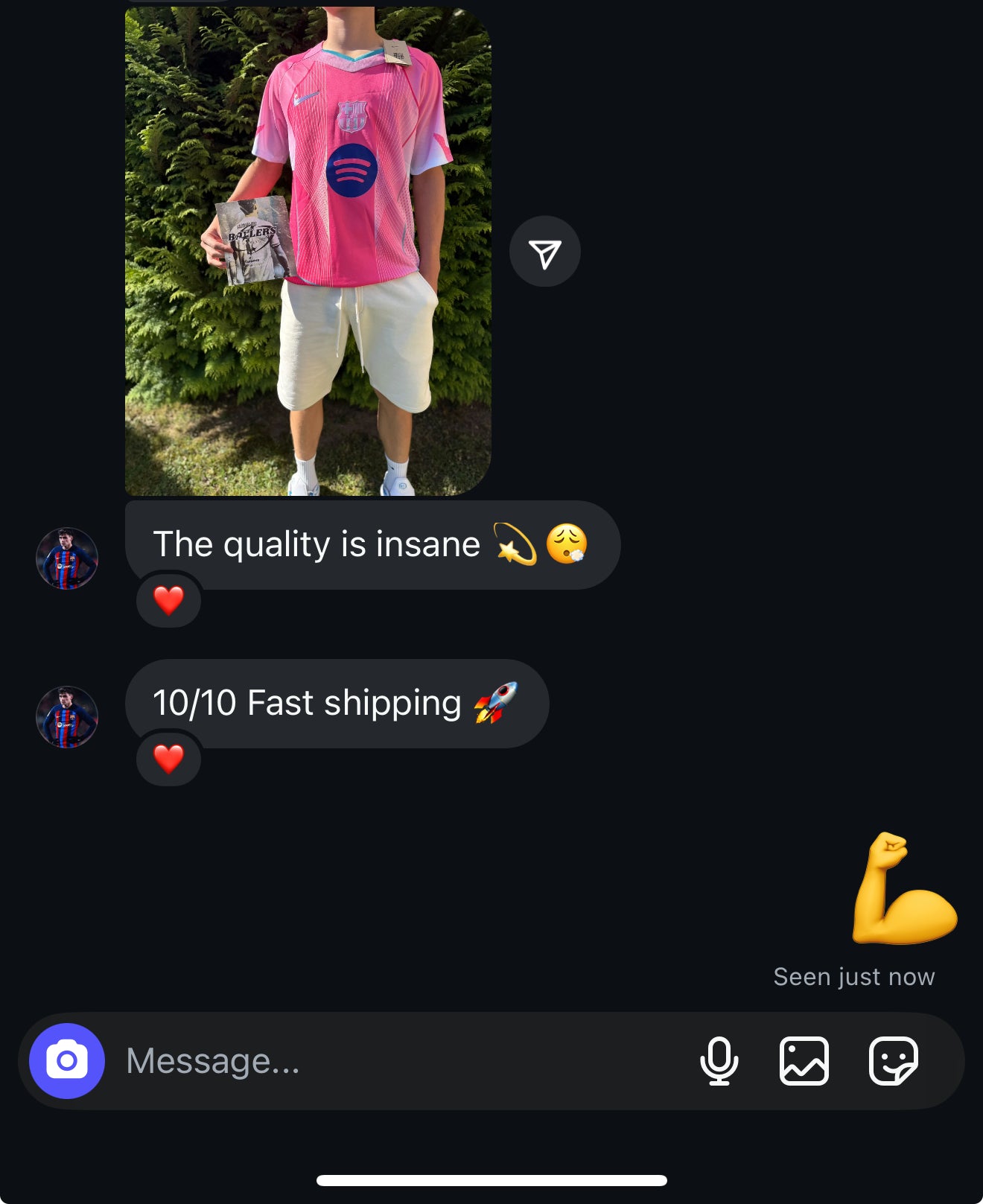The height and width of the screenshot is (1204, 983).
Task: Record a voice message with the microphone
Action: 719,1060
